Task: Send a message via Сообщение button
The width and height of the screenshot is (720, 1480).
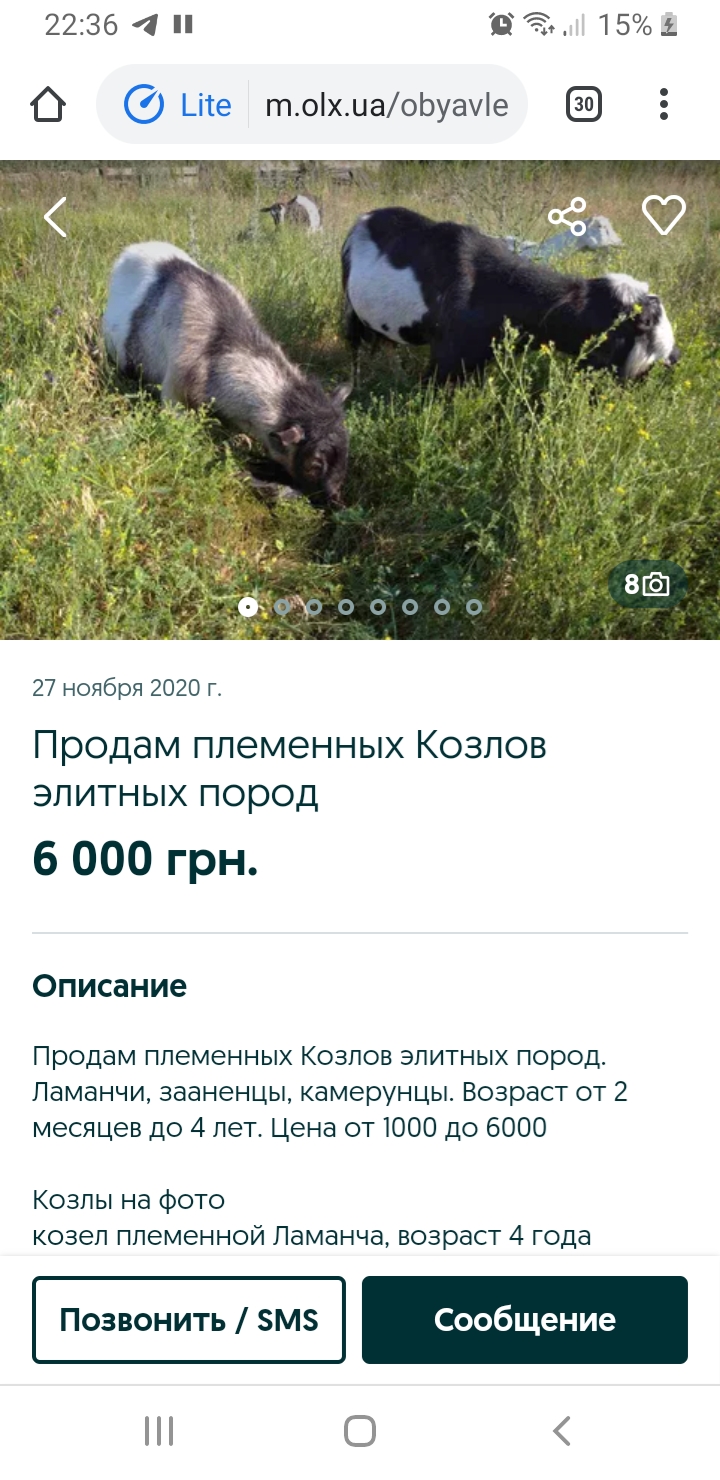Action: coord(525,1320)
